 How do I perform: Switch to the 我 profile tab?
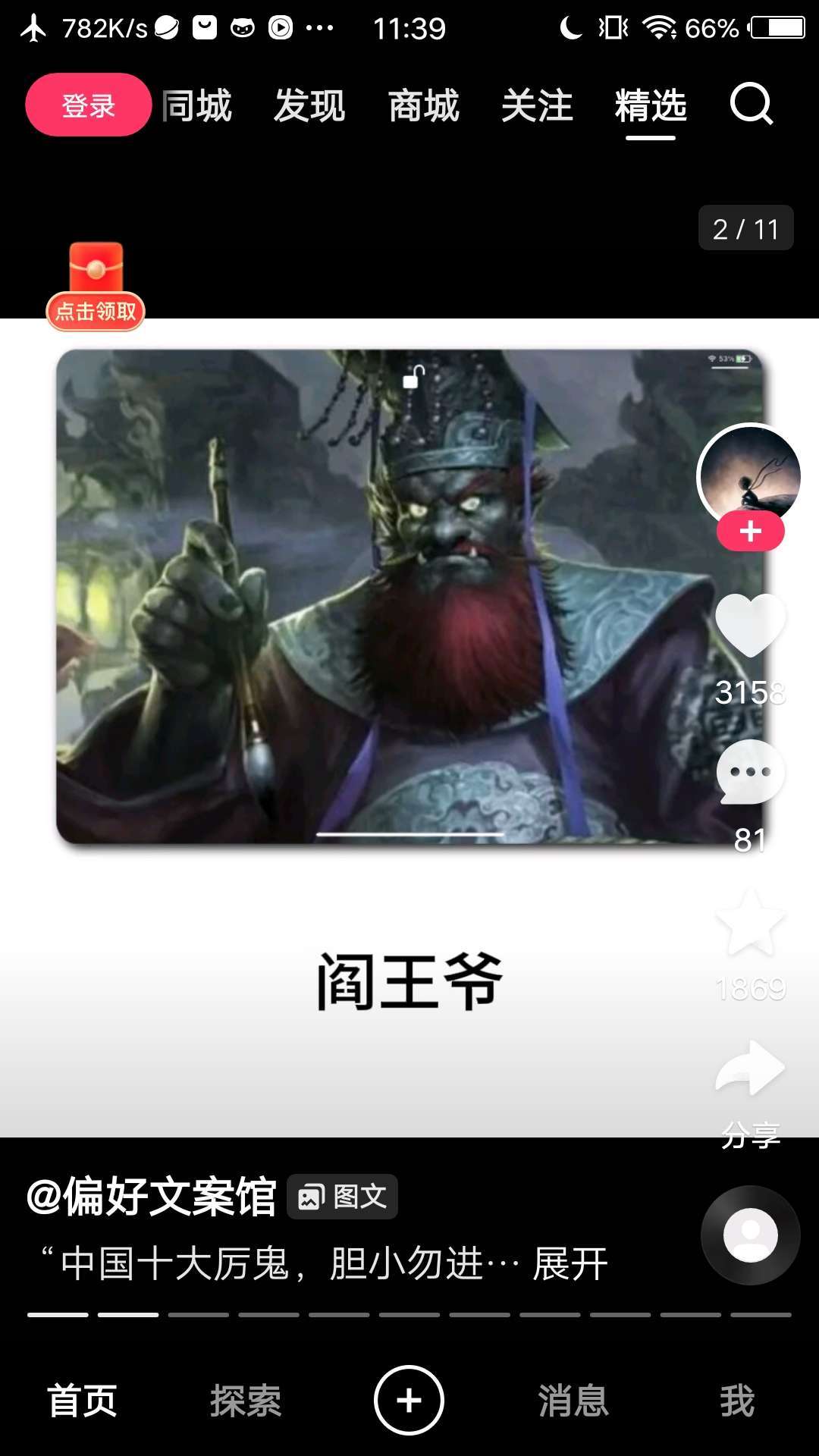(x=737, y=1401)
